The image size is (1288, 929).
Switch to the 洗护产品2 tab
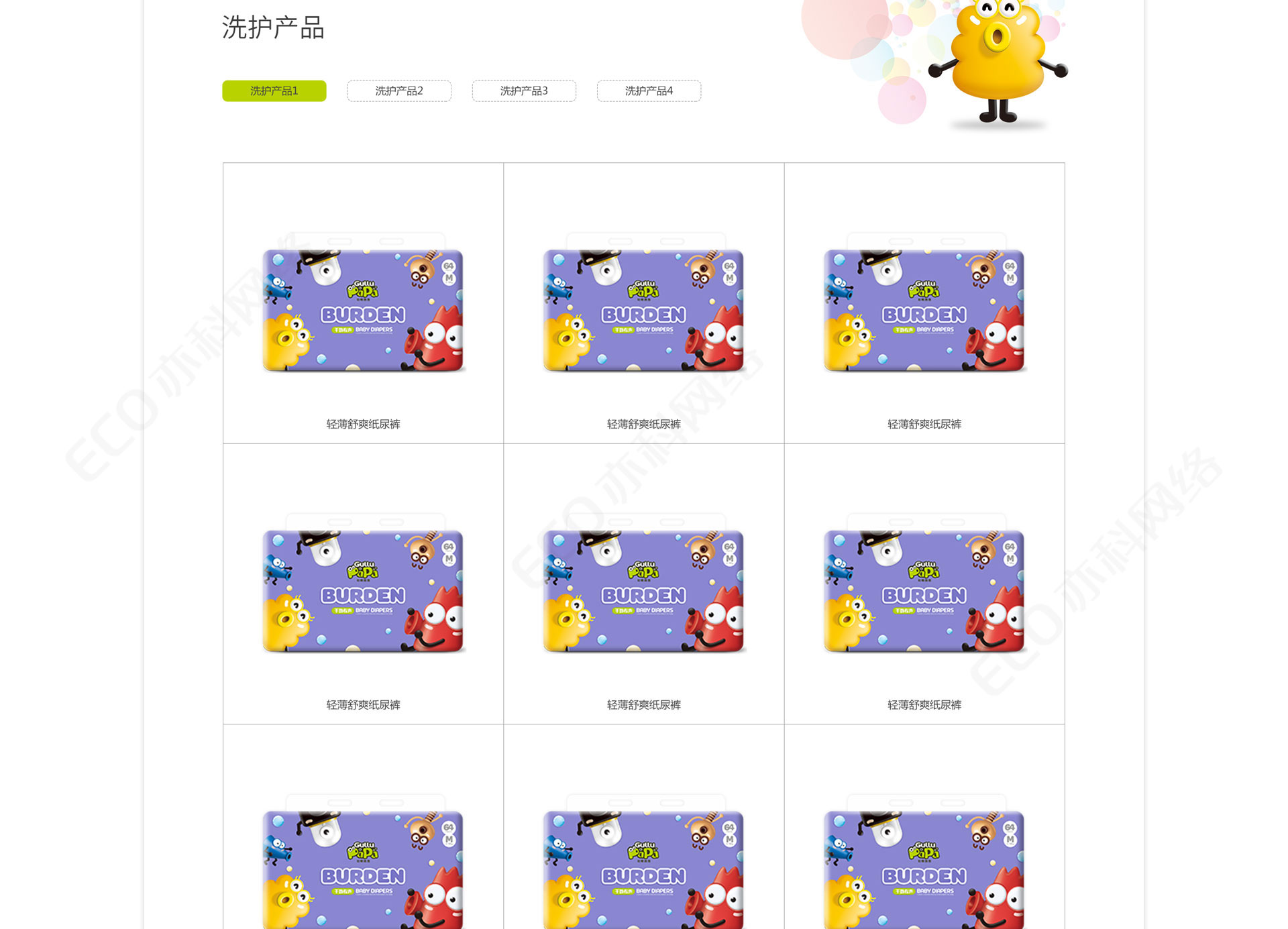pos(398,91)
